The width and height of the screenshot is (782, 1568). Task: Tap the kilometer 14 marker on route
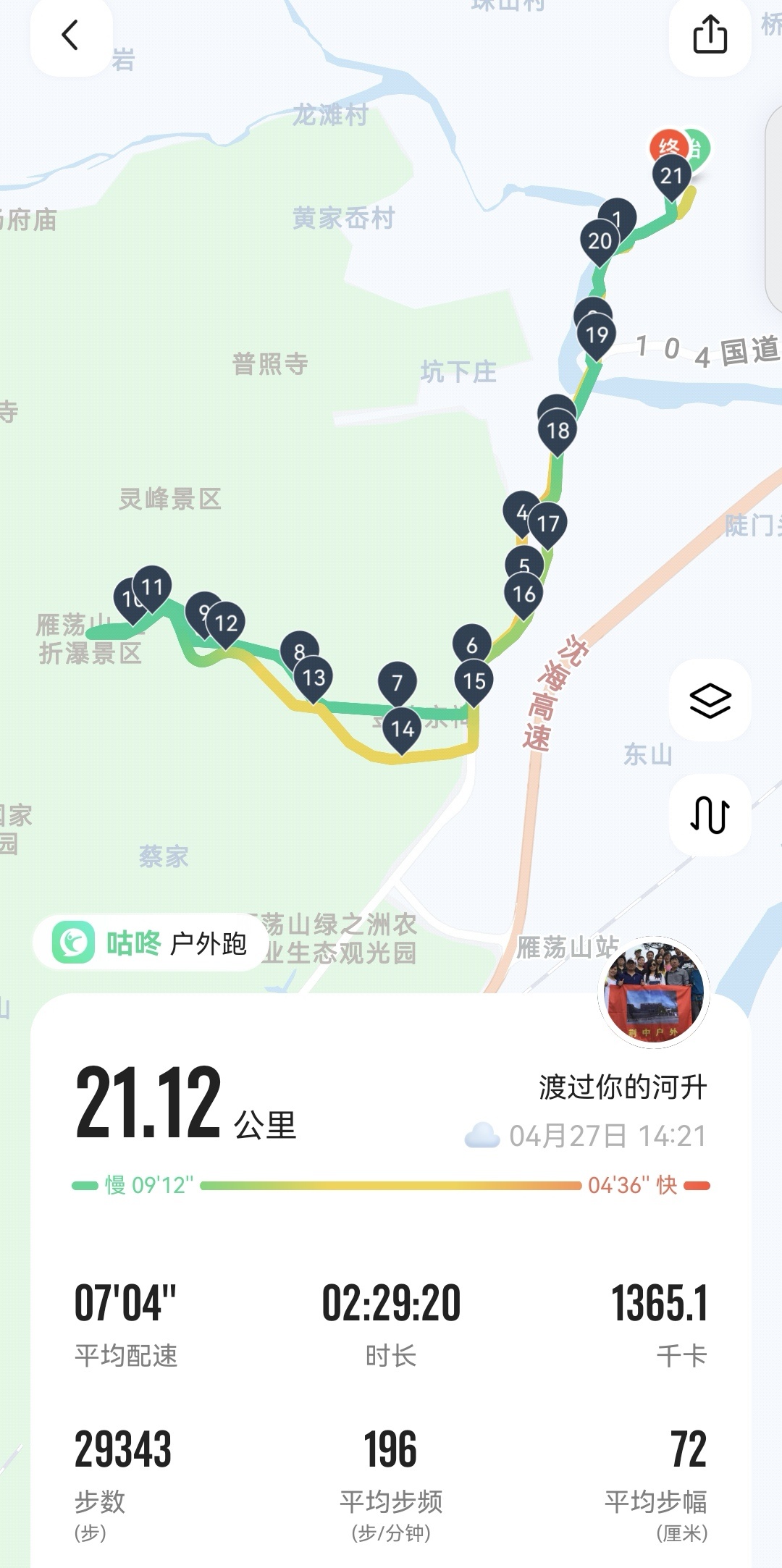coord(403,729)
